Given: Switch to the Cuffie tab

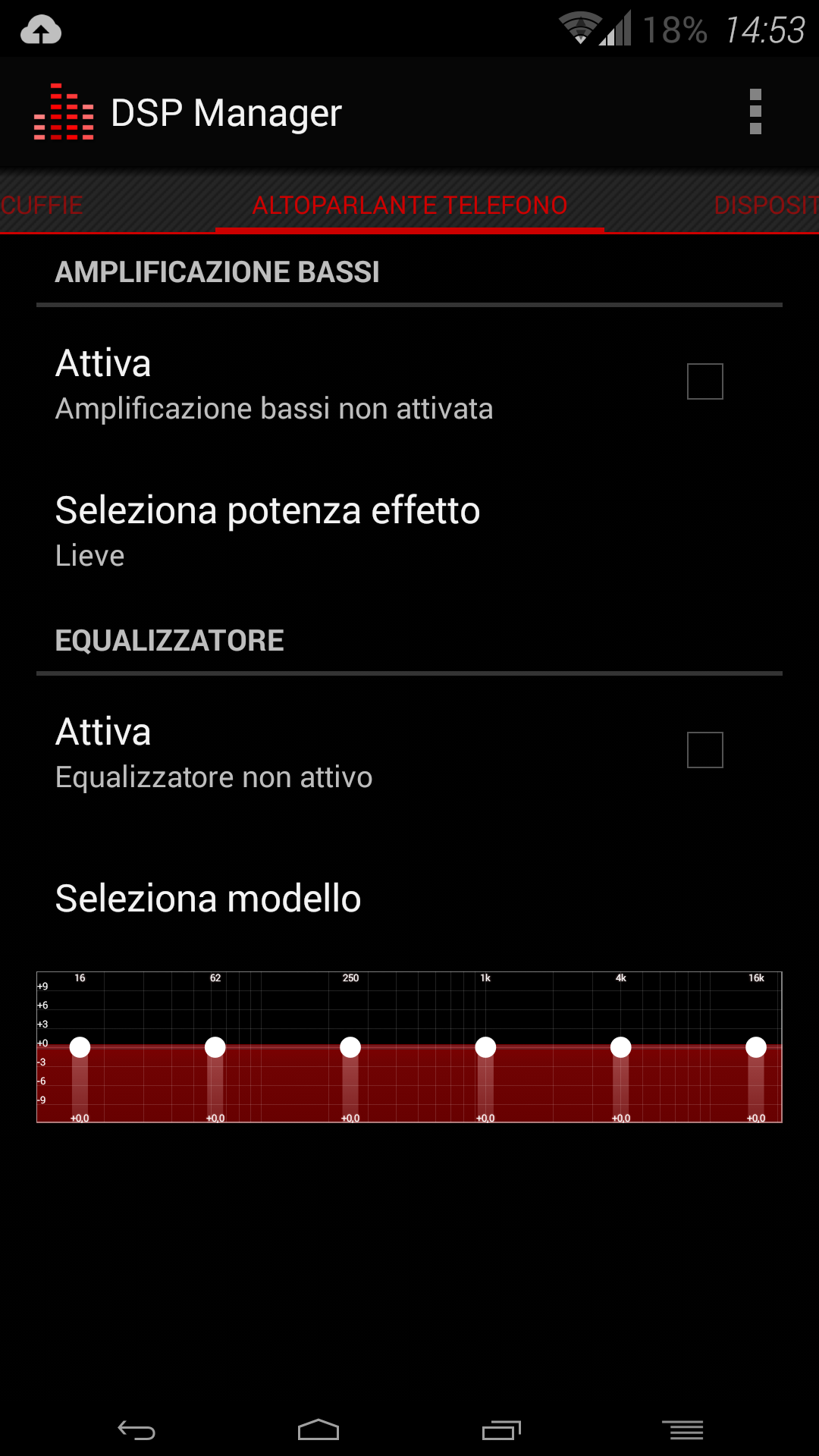Looking at the screenshot, I should point(42,206).
